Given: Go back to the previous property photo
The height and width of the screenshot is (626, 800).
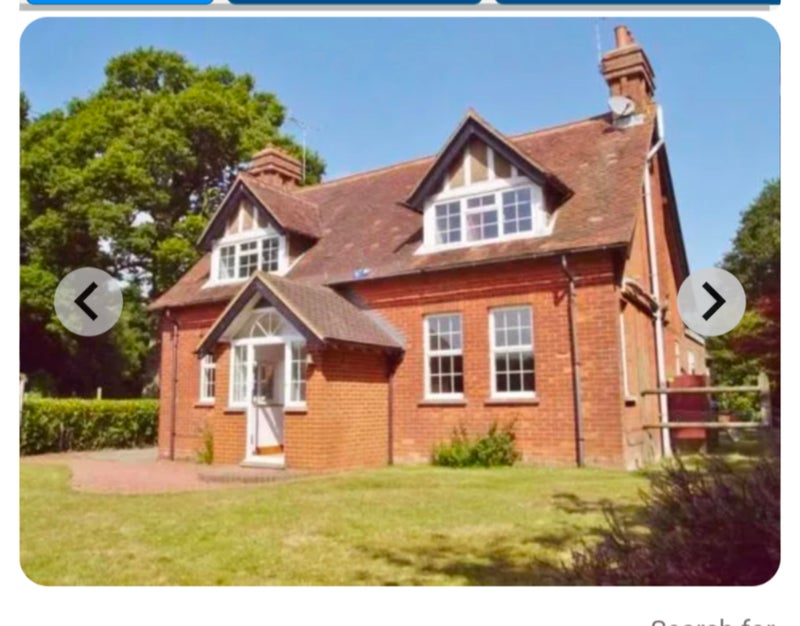Looking at the screenshot, I should tap(88, 301).
